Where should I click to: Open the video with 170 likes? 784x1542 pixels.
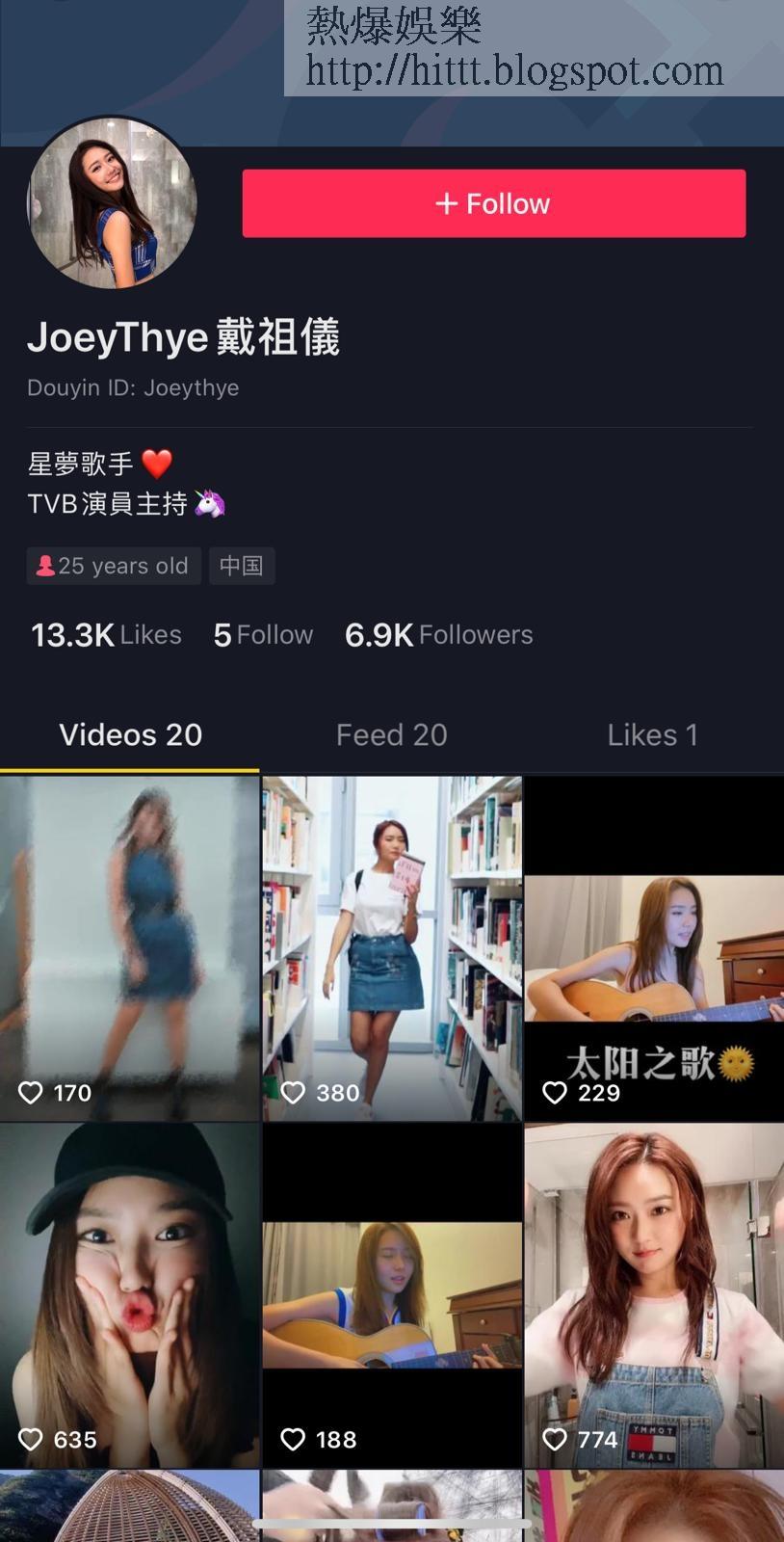click(x=130, y=948)
